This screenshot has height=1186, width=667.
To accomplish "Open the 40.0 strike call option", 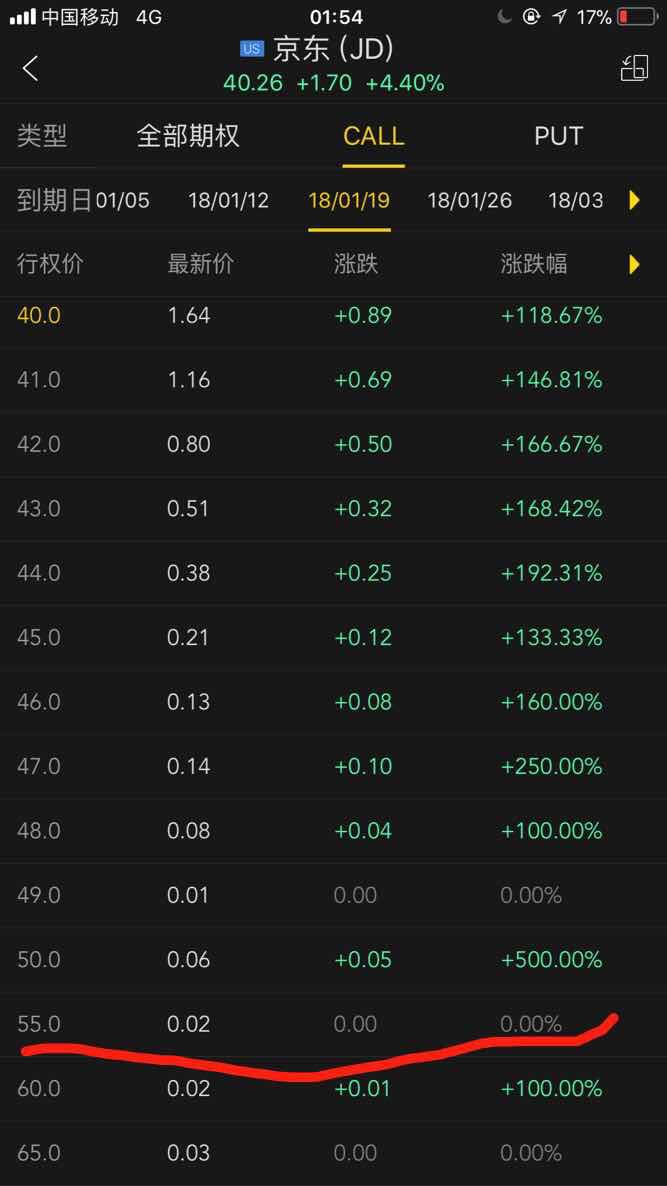I will [334, 315].
